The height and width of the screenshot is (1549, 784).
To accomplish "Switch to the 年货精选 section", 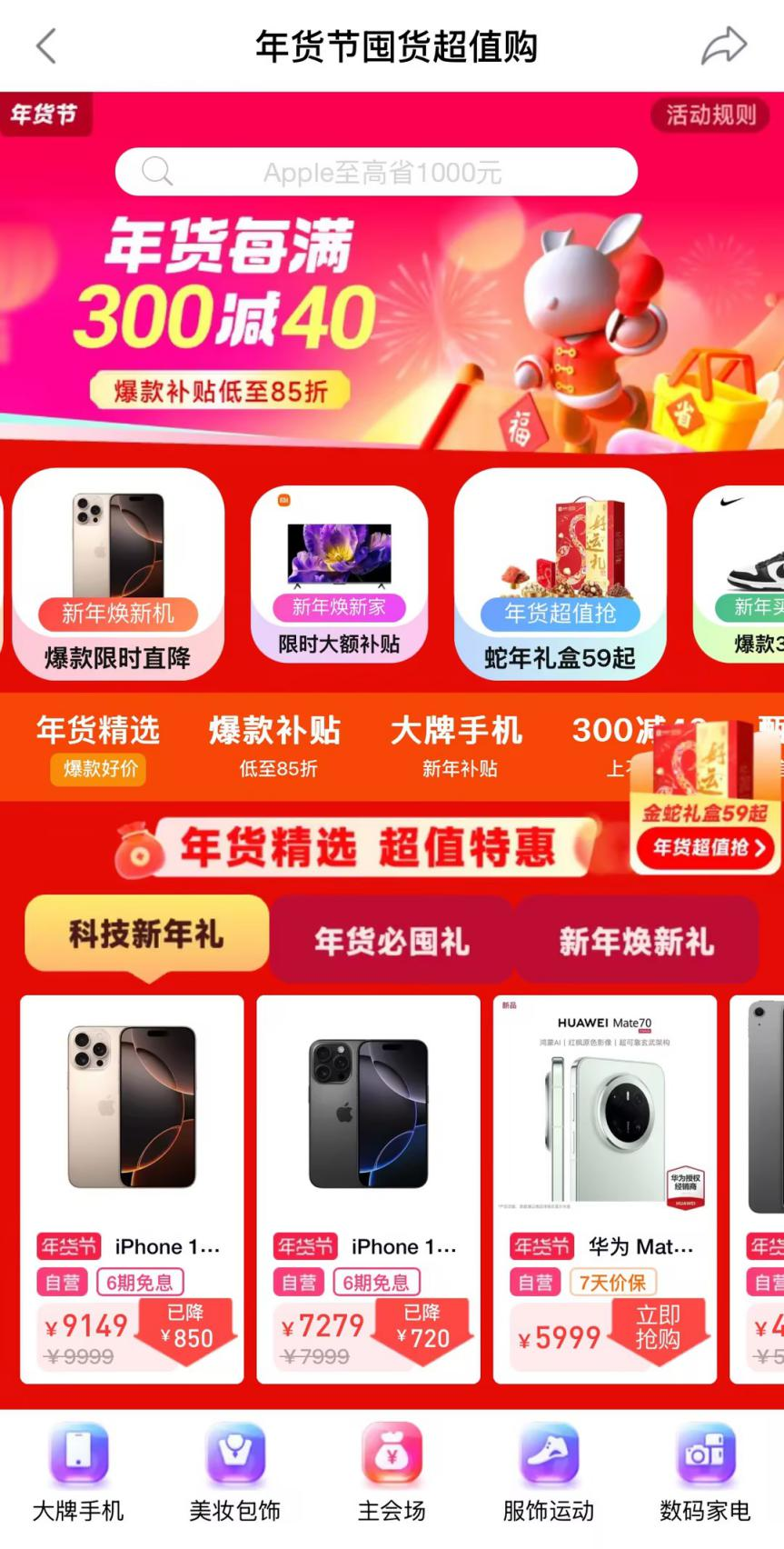I will (98, 745).
